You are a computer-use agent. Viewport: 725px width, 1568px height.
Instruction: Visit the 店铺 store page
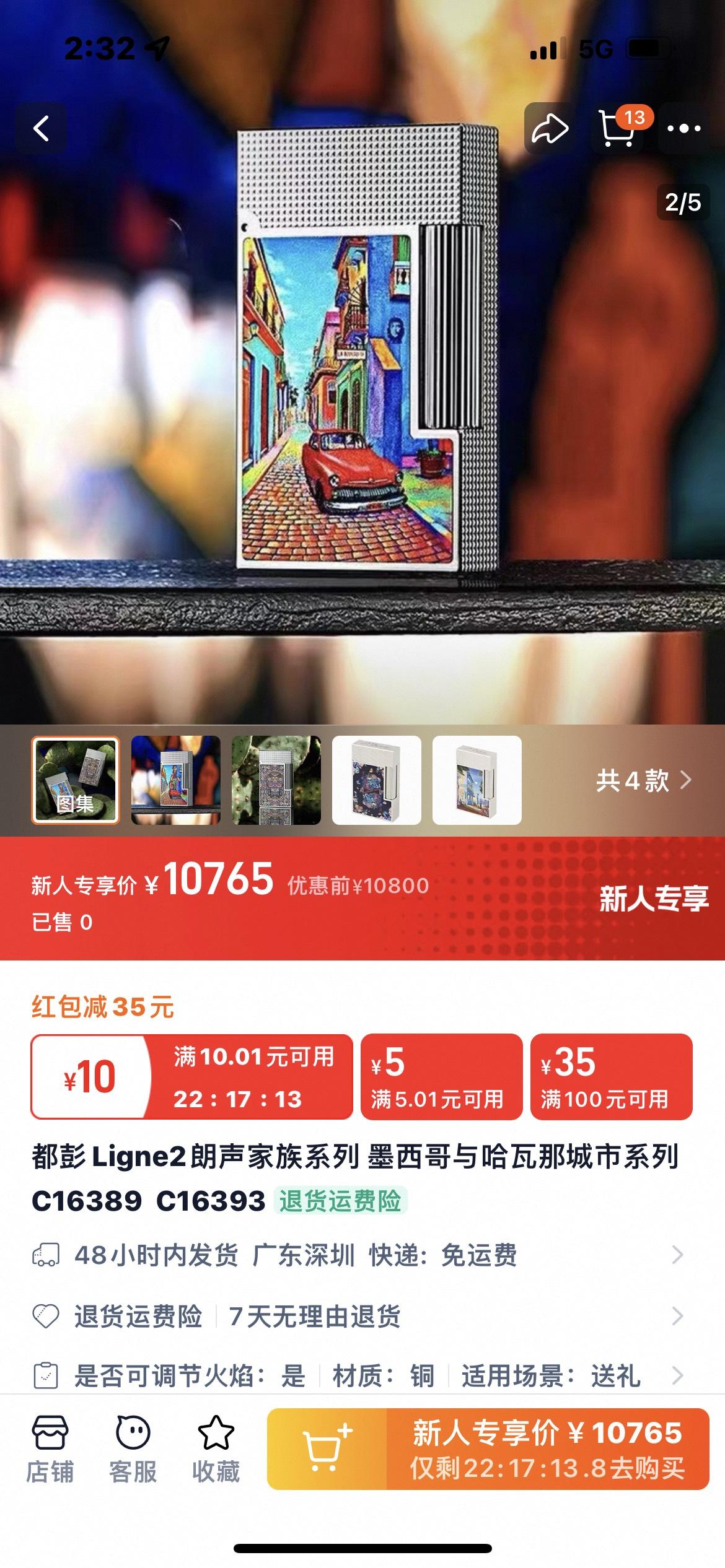pos(50,1449)
